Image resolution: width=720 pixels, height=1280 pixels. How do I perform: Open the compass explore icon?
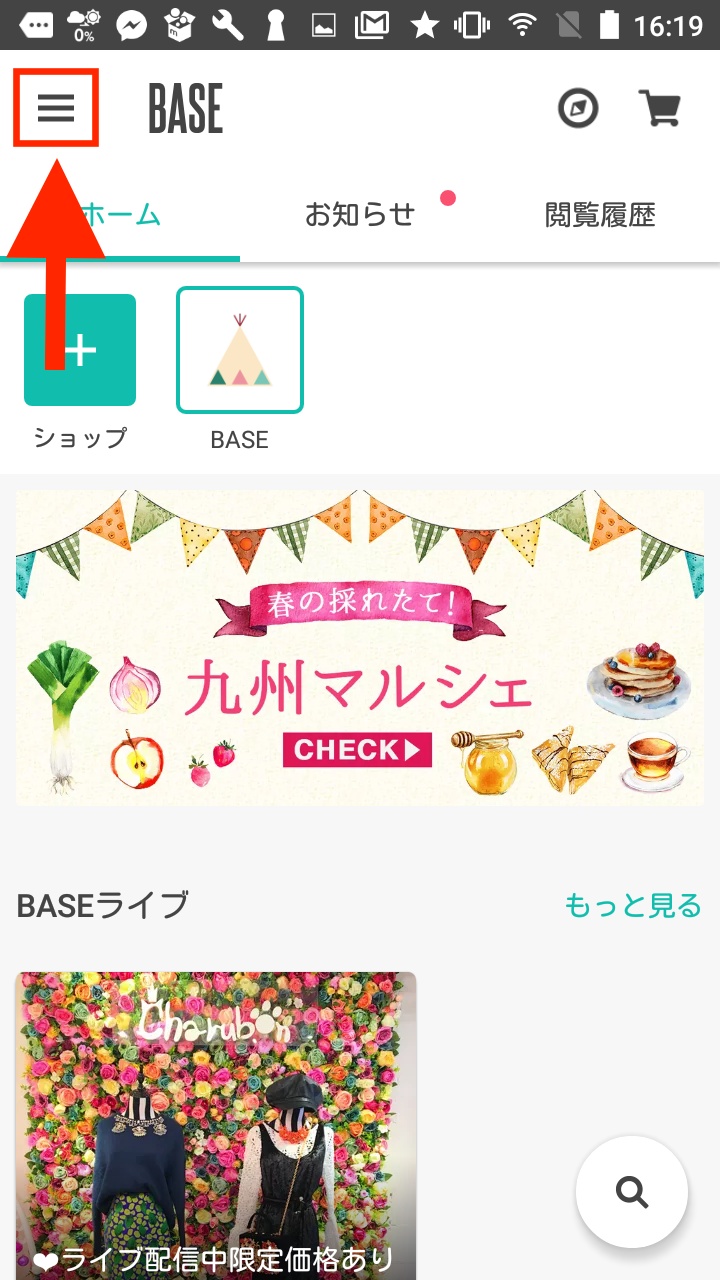pos(578,108)
